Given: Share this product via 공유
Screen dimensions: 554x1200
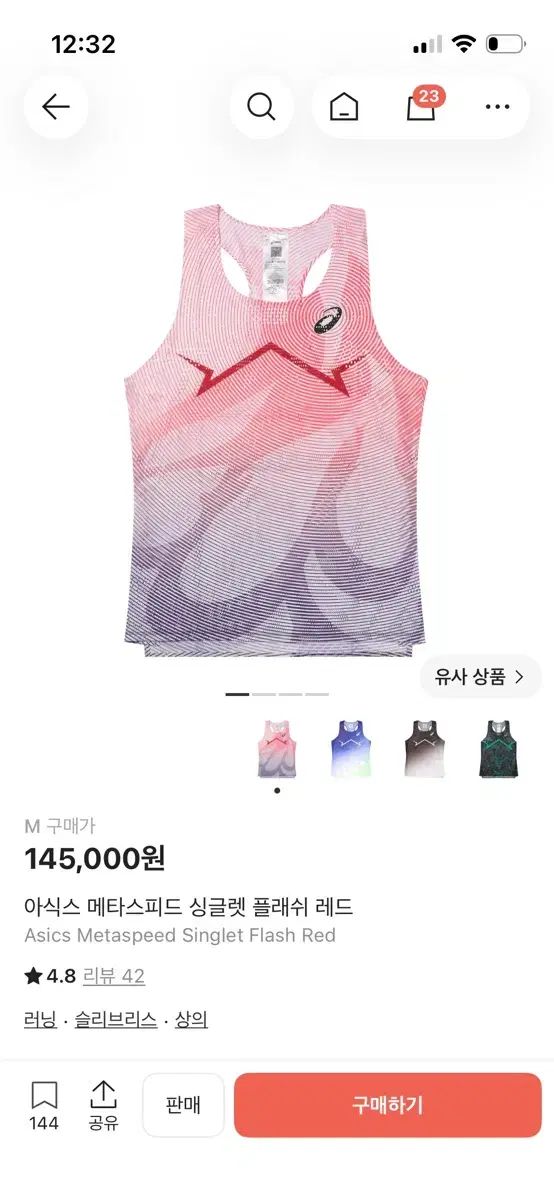Looking at the screenshot, I should tap(103, 1105).
